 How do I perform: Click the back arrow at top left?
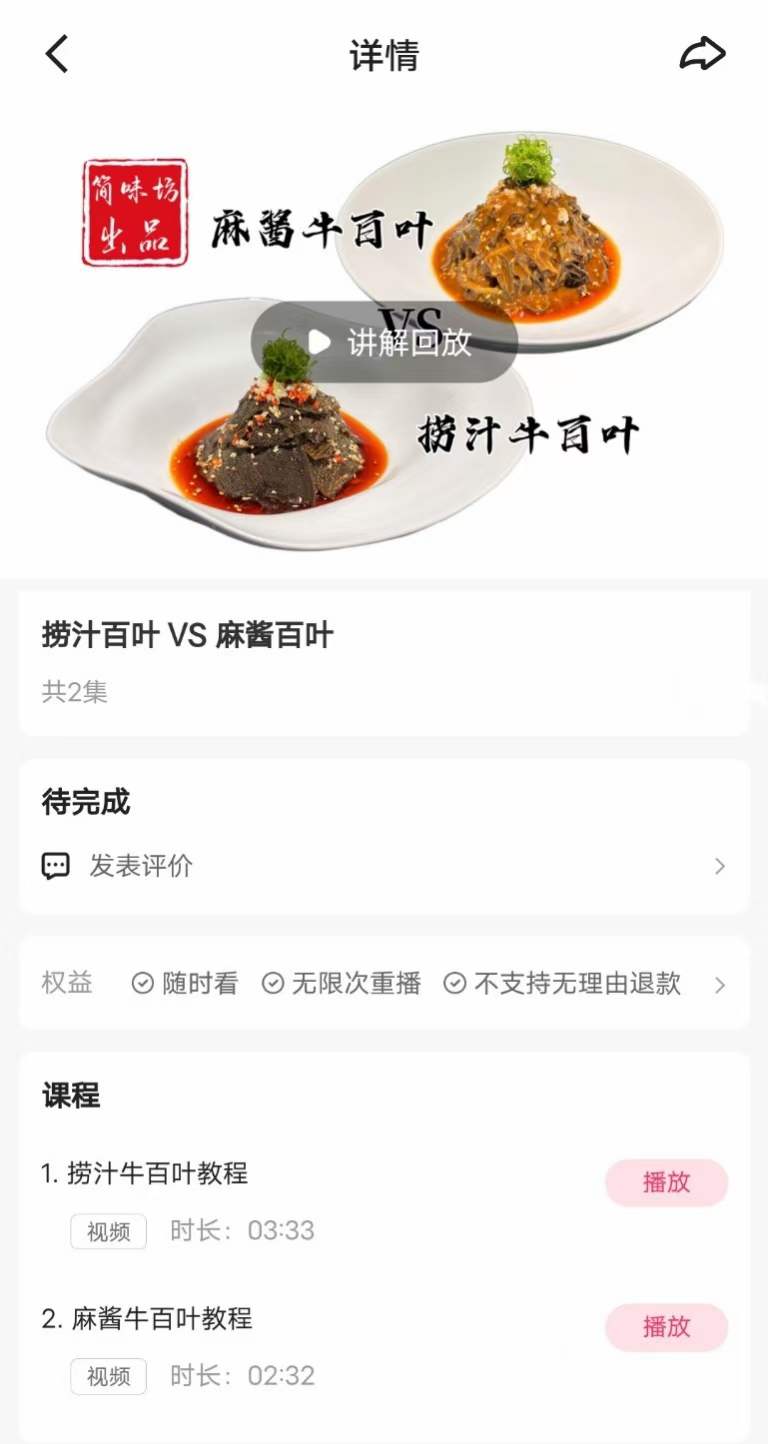(x=57, y=54)
